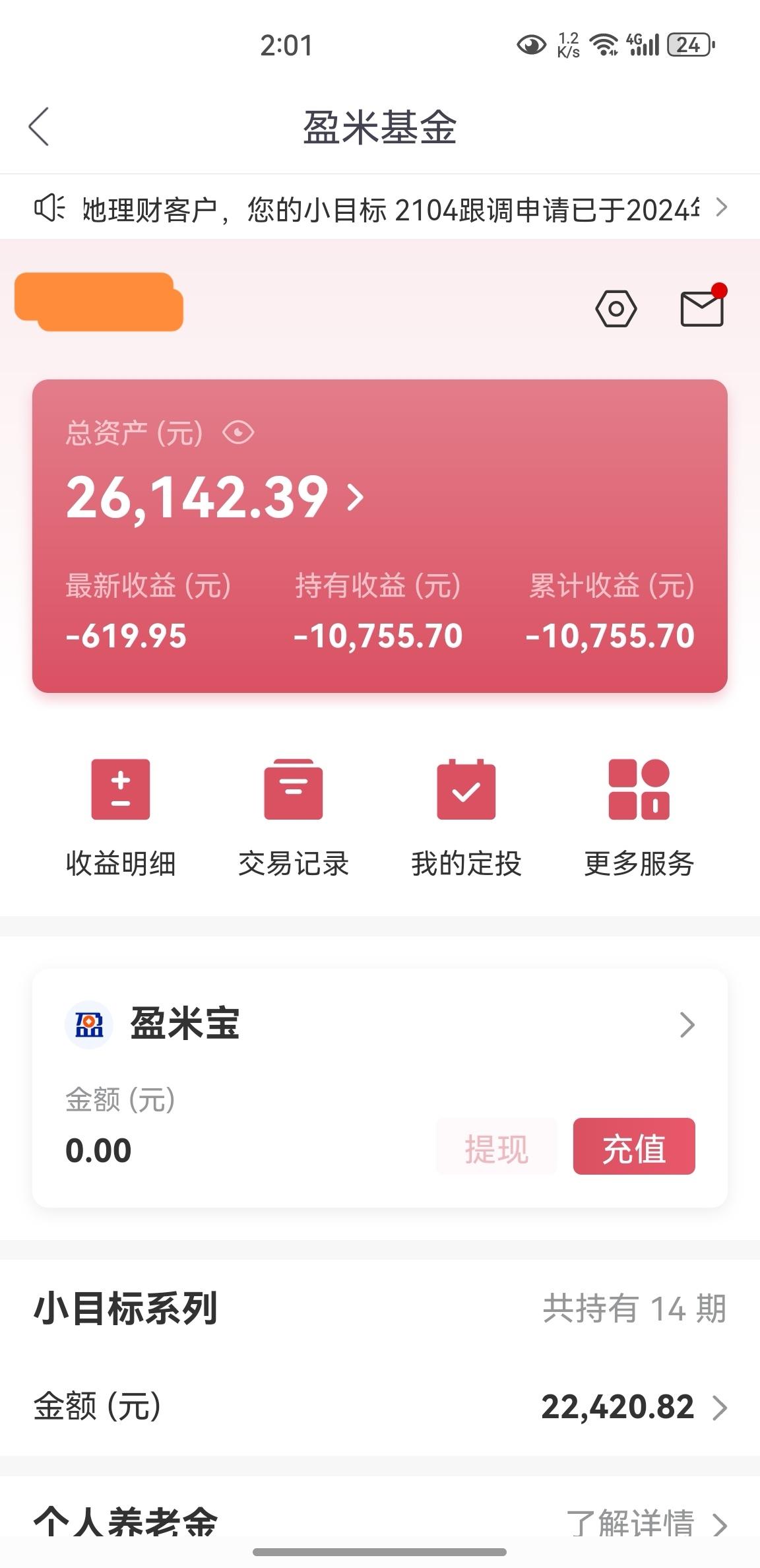The height and width of the screenshot is (1568, 760).
Task: Tap the 提现 button
Action: 497,1146
